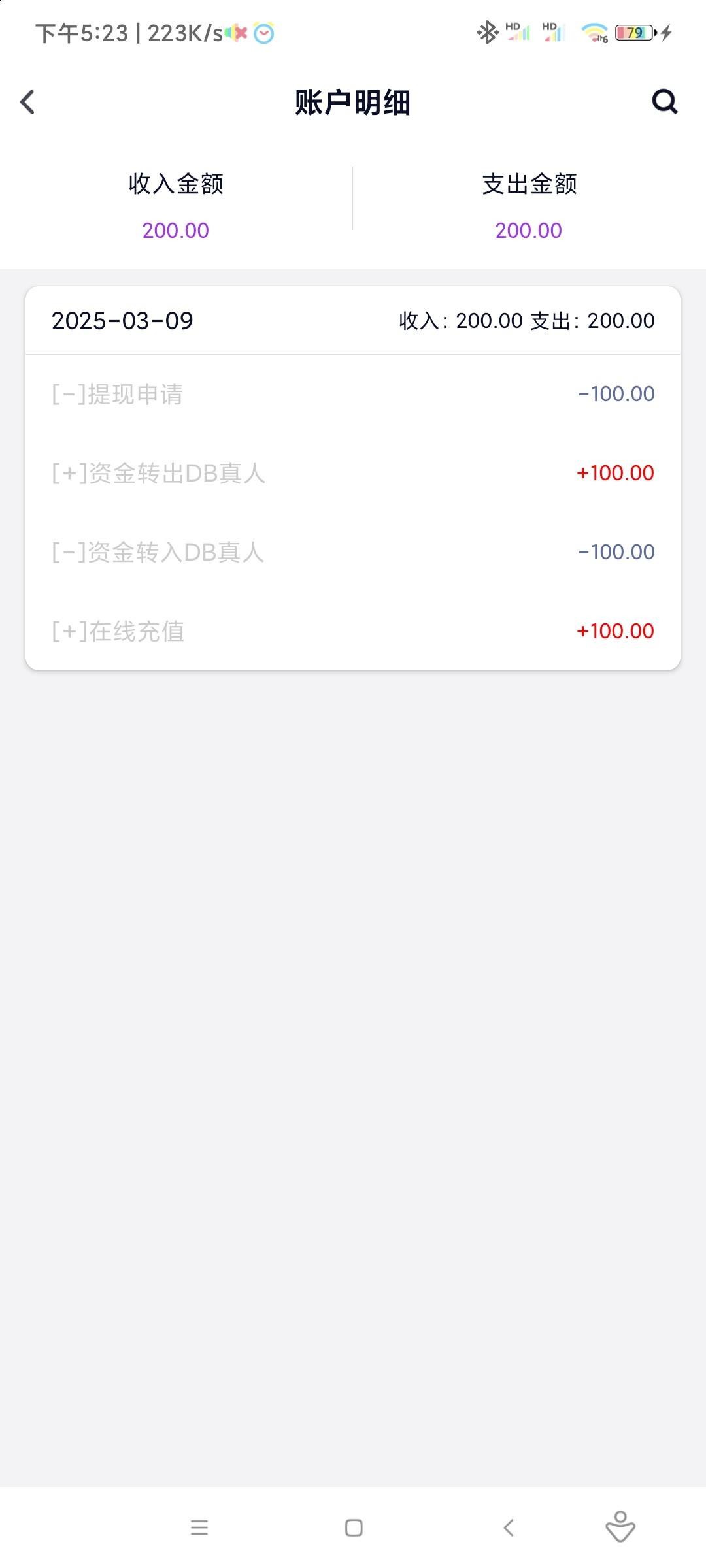
Task: View the 资金转出DB真人 transaction
Action: pos(353,473)
